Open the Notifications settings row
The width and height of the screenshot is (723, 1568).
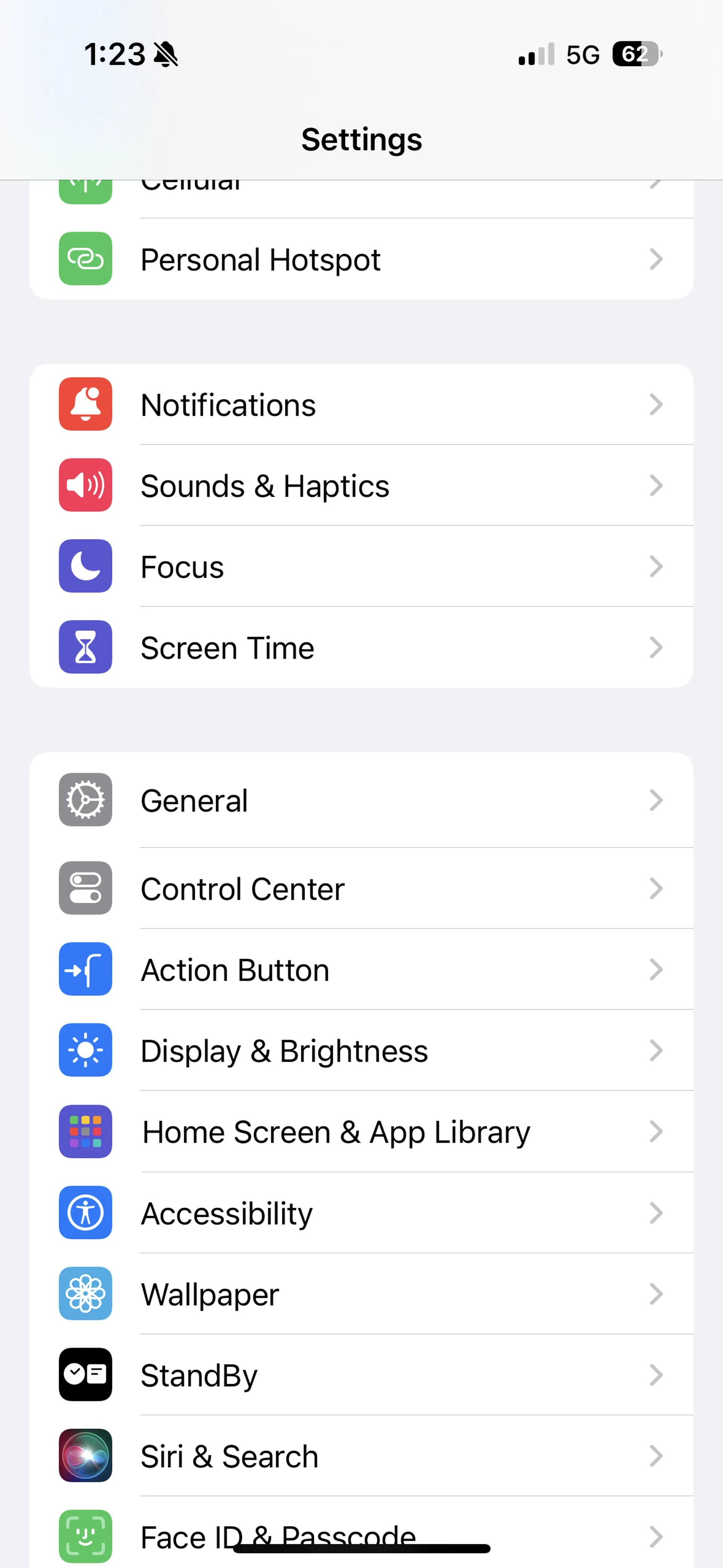(x=361, y=405)
